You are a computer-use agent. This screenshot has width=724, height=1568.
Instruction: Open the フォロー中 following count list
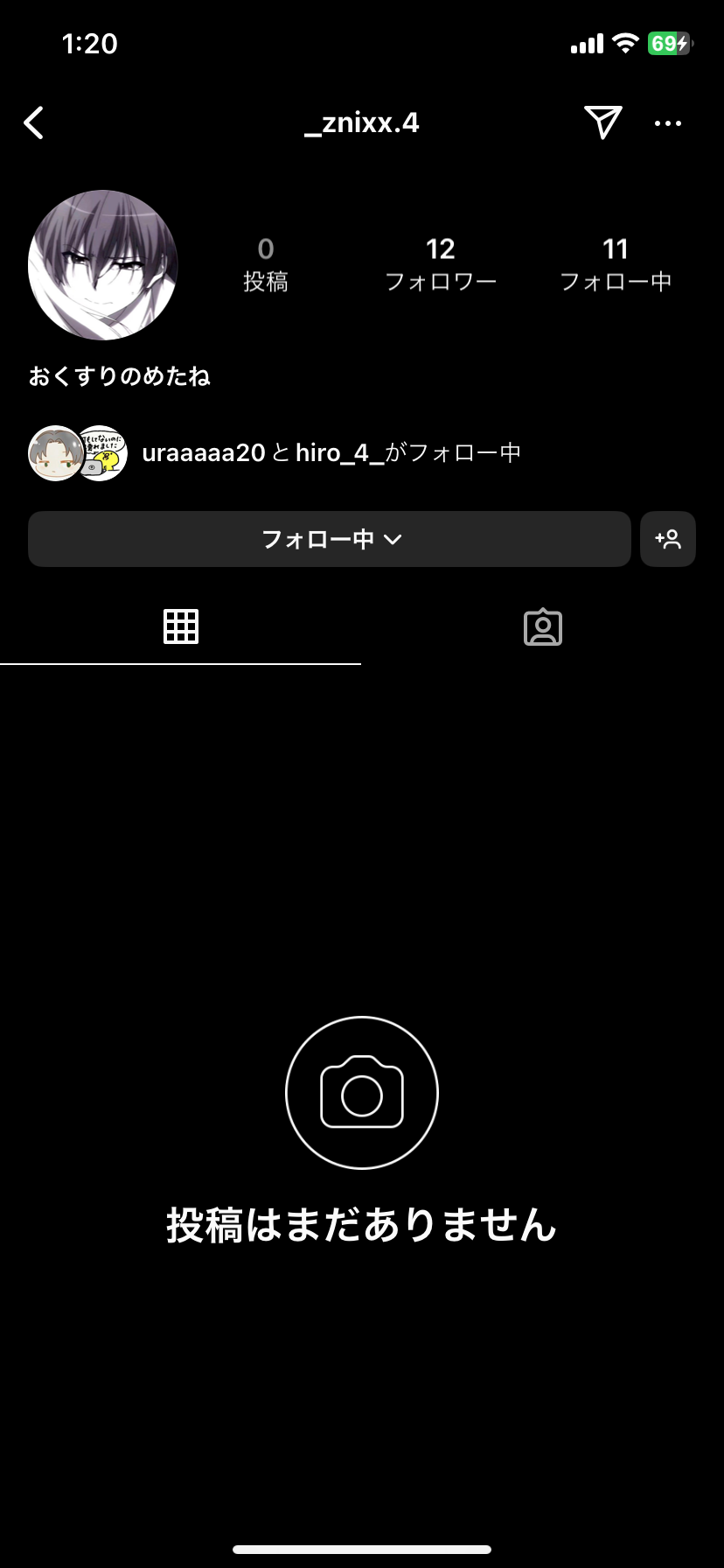click(615, 262)
